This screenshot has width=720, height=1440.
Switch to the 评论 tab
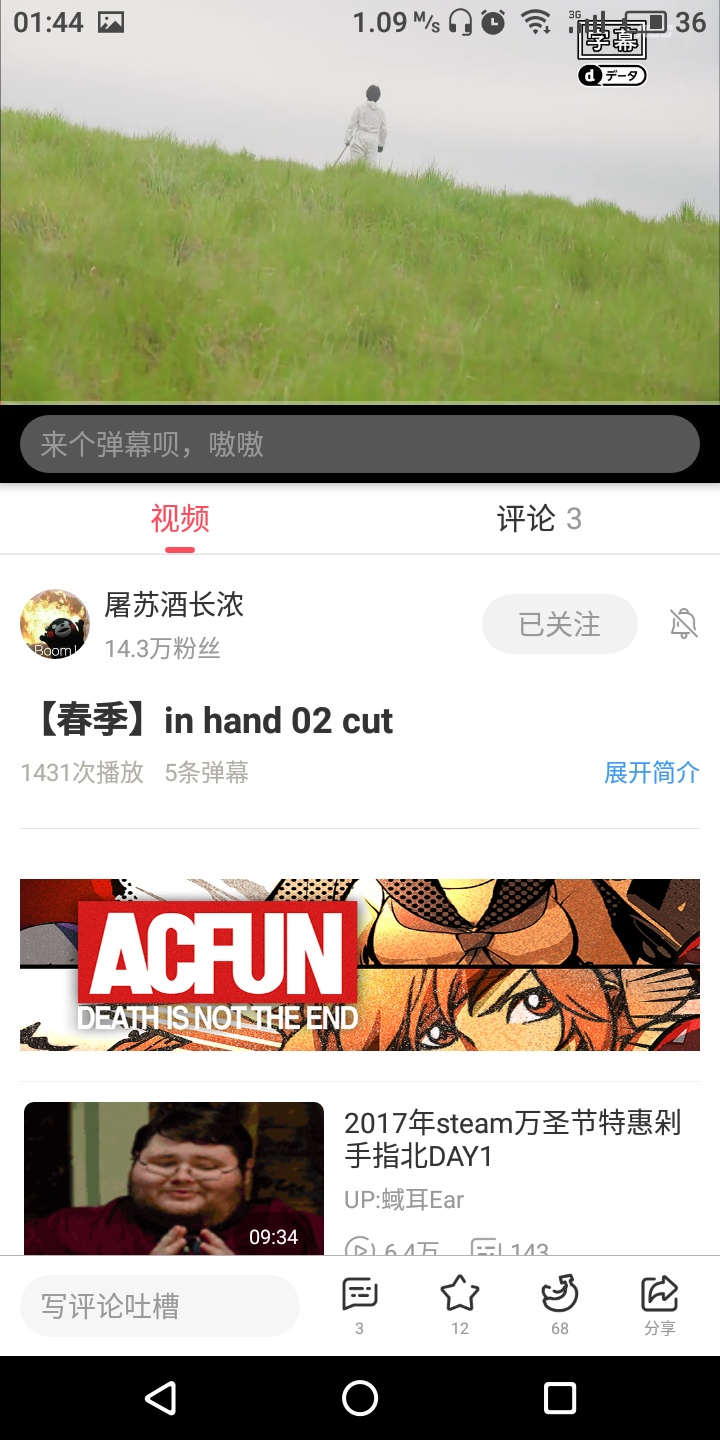(x=539, y=519)
